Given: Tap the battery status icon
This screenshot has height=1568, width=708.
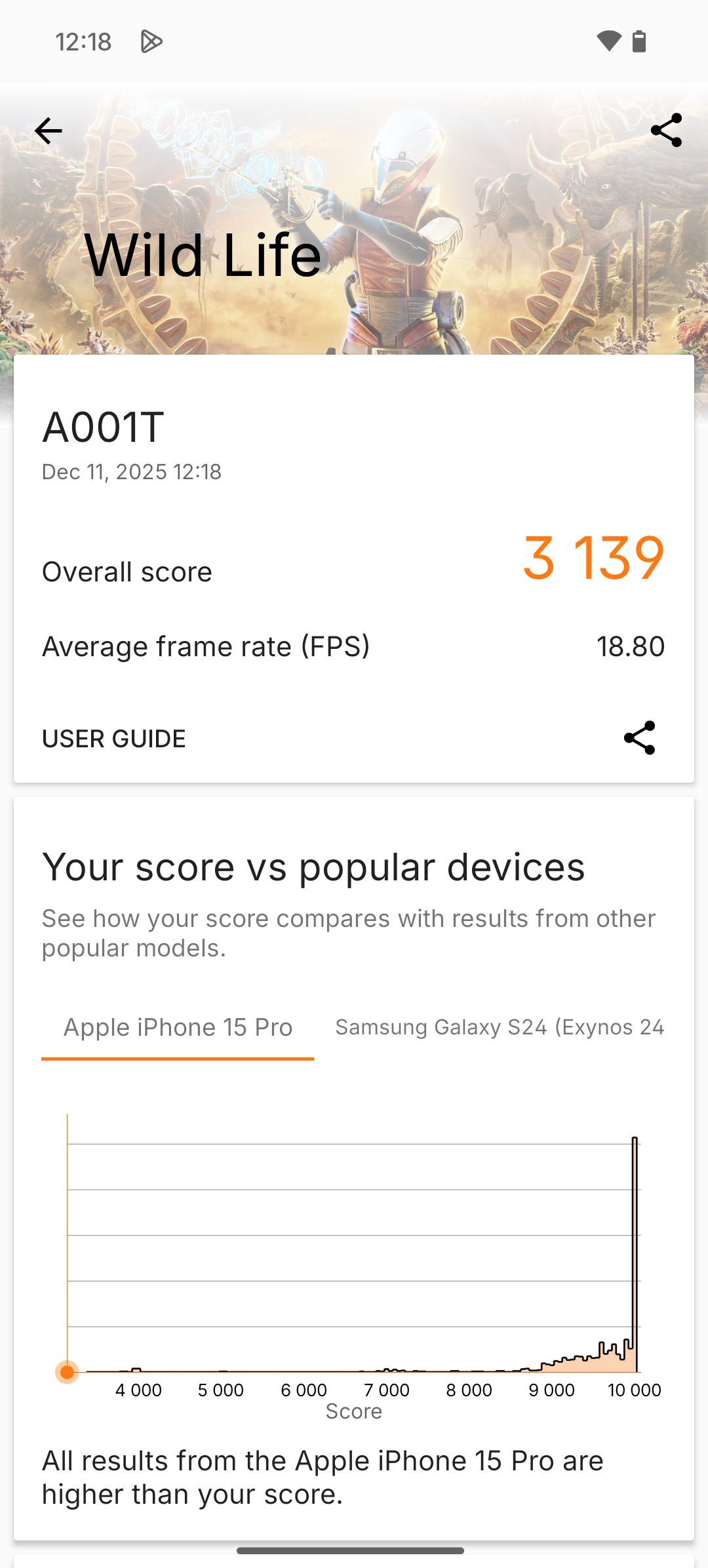Looking at the screenshot, I should coord(638,41).
